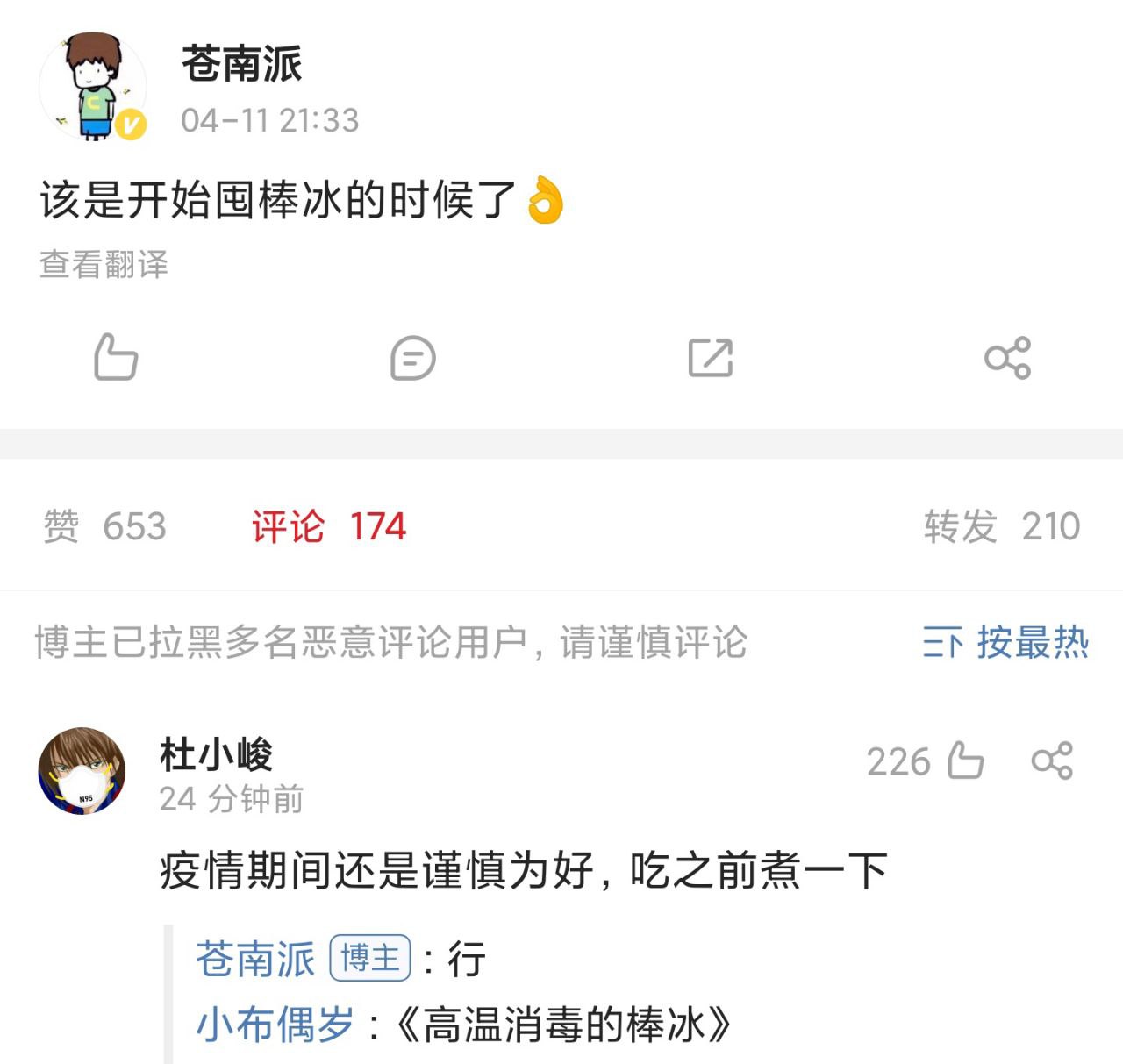Open 杜小峻's username
Screen dimensions: 1123x1064
pos(216,754)
